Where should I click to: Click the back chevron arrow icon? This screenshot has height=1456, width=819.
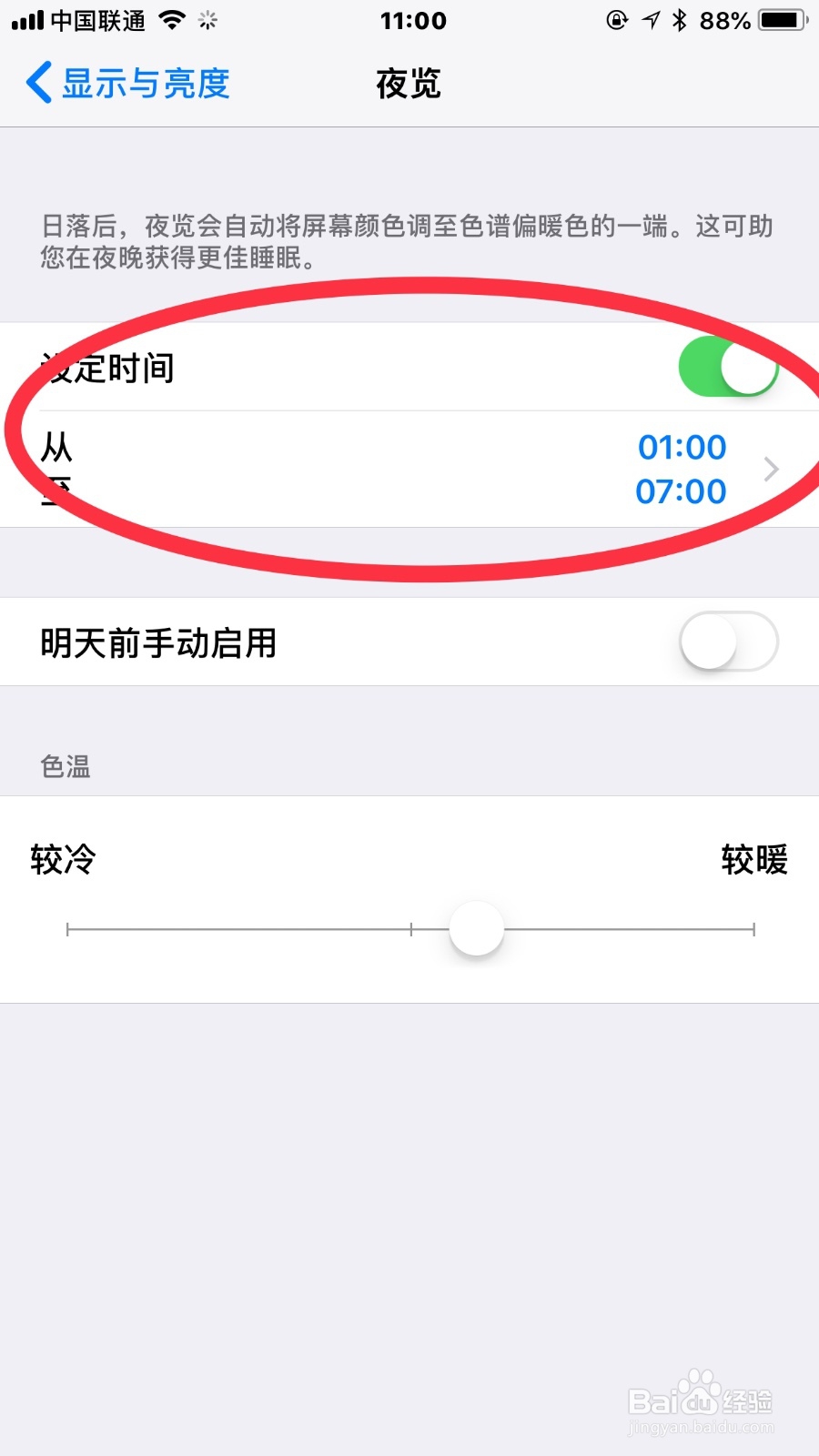pyautogui.click(x=36, y=83)
